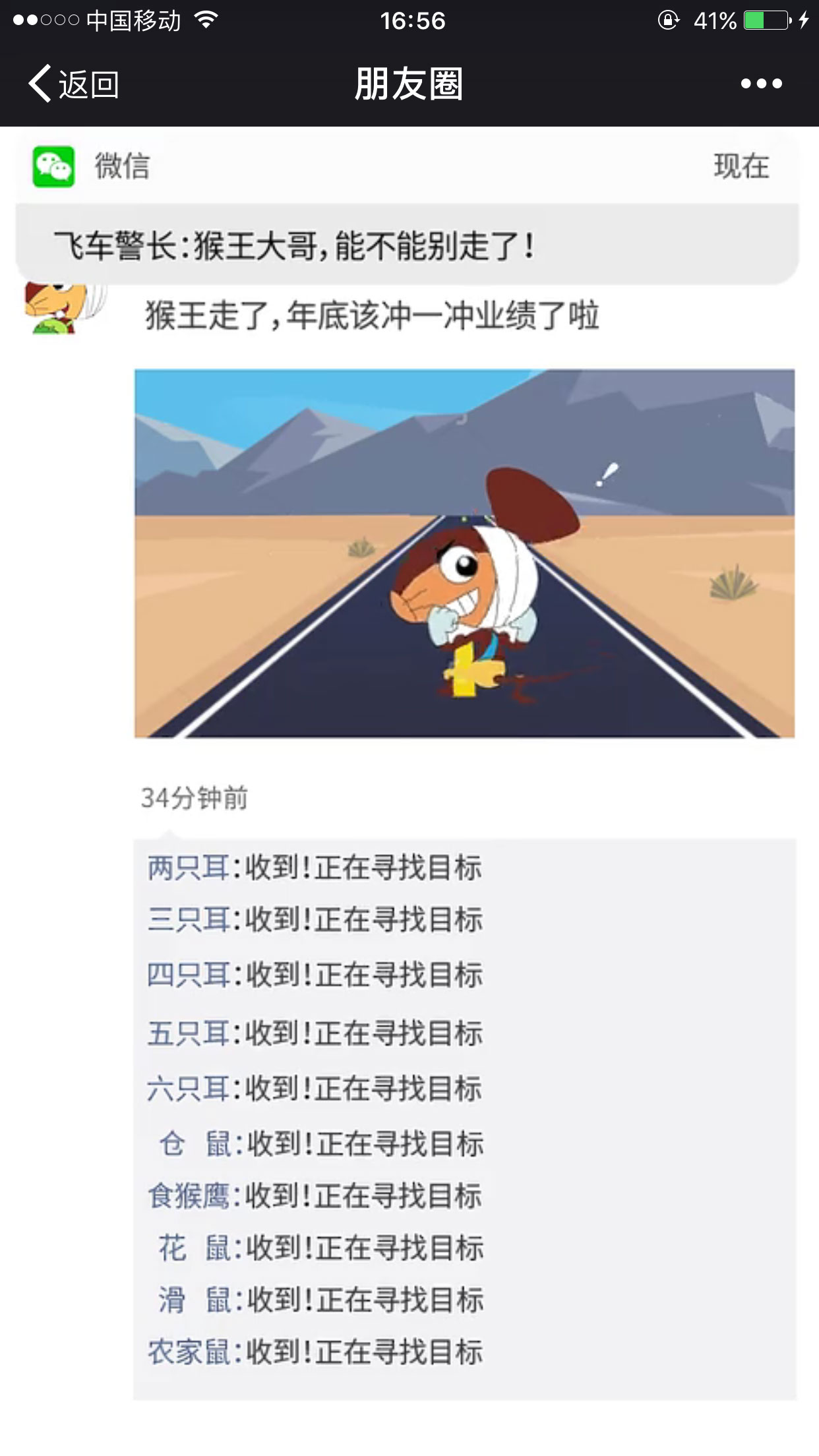Go back using the 返回 button
This screenshot has height=1456, width=819.
[x=74, y=84]
